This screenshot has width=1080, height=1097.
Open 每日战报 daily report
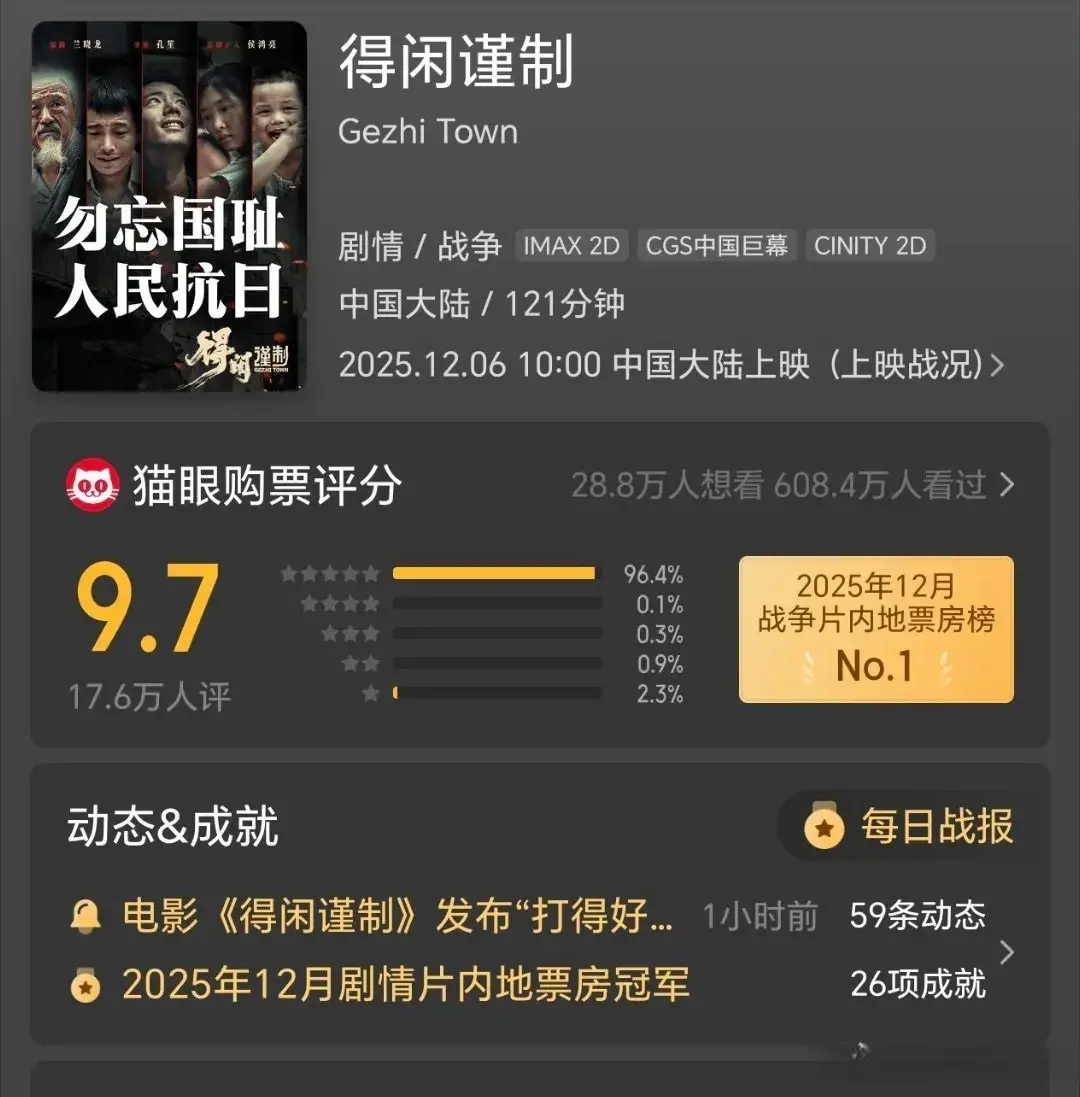(911, 827)
